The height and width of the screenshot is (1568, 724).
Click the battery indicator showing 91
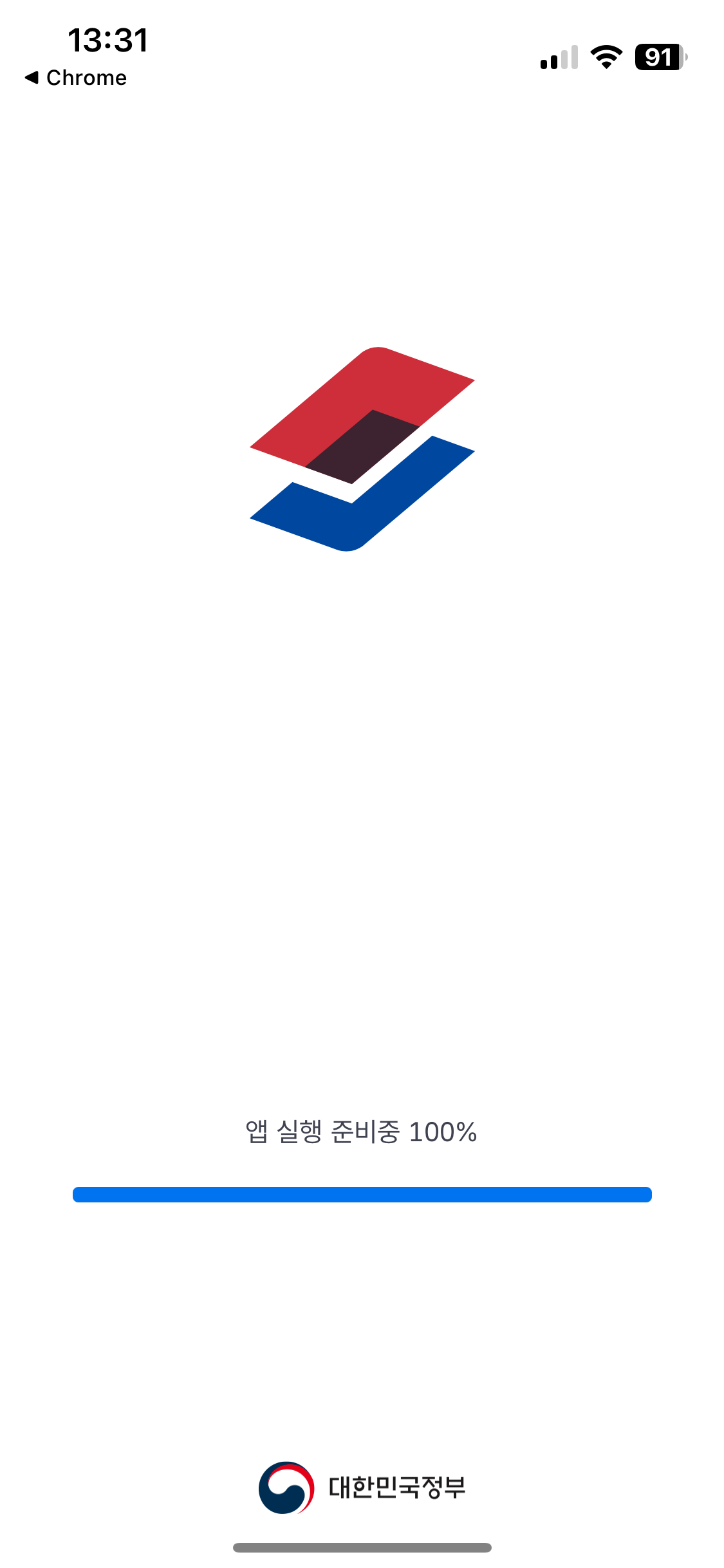point(658,58)
